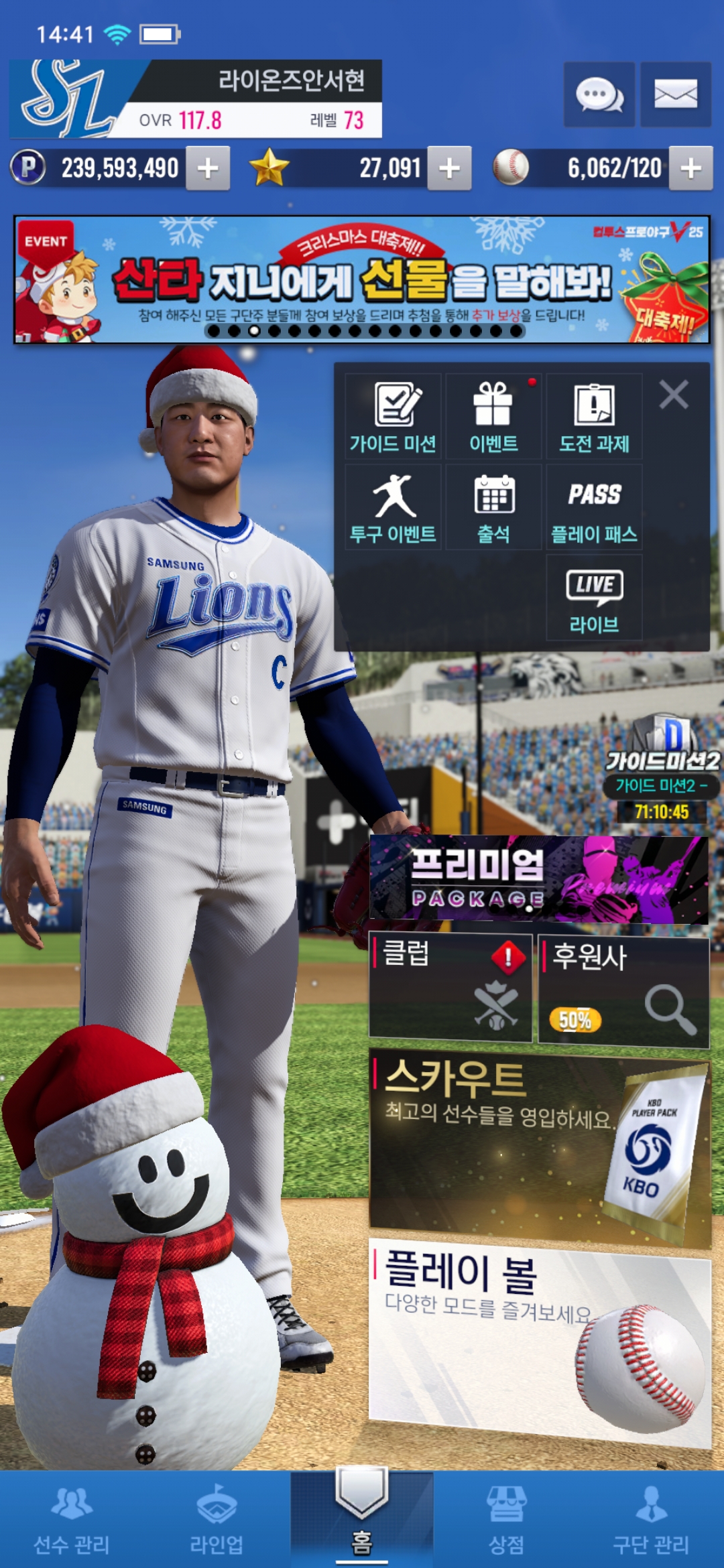Add more stars with the plus button

[x=449, y=168]
